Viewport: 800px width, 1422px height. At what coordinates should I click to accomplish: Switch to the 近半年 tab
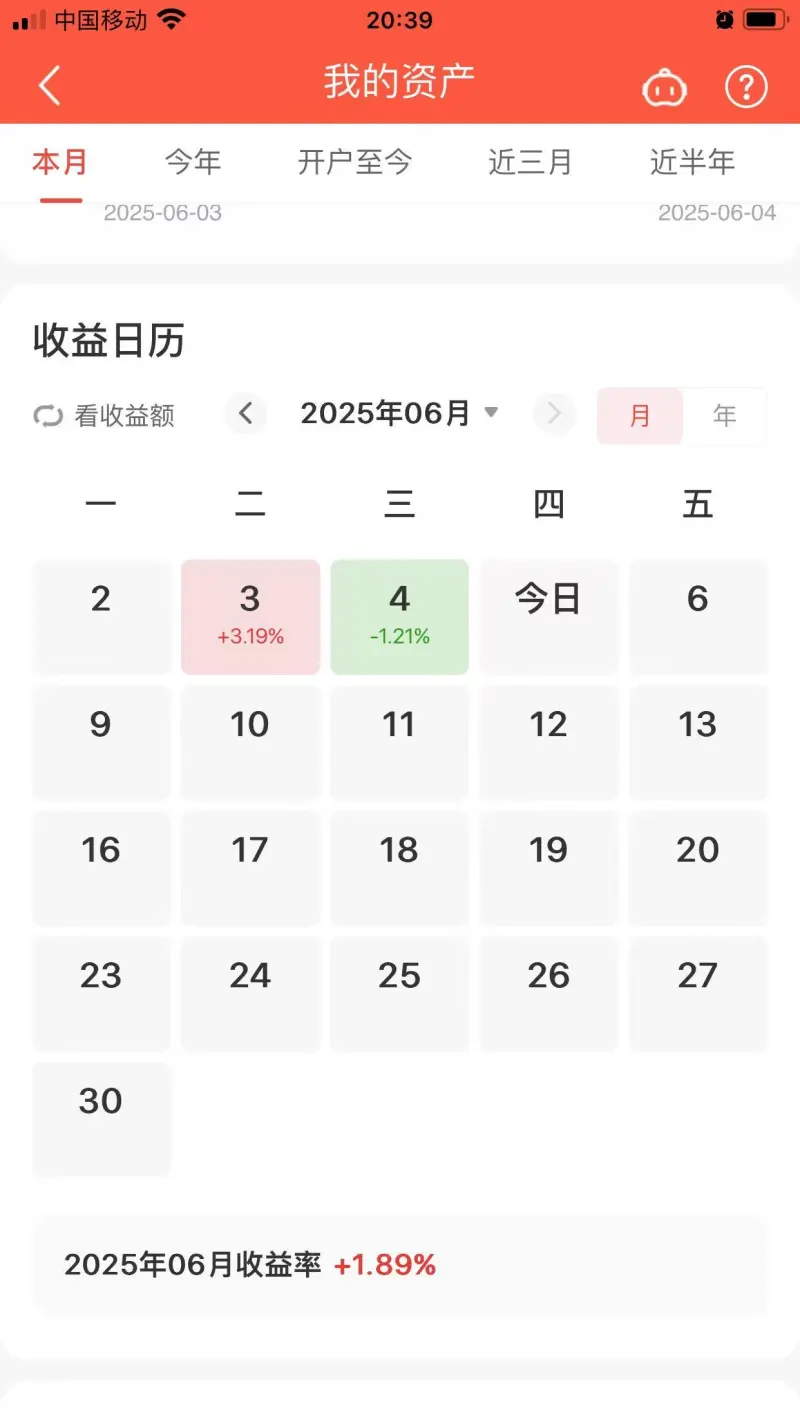tap(693, 162)
